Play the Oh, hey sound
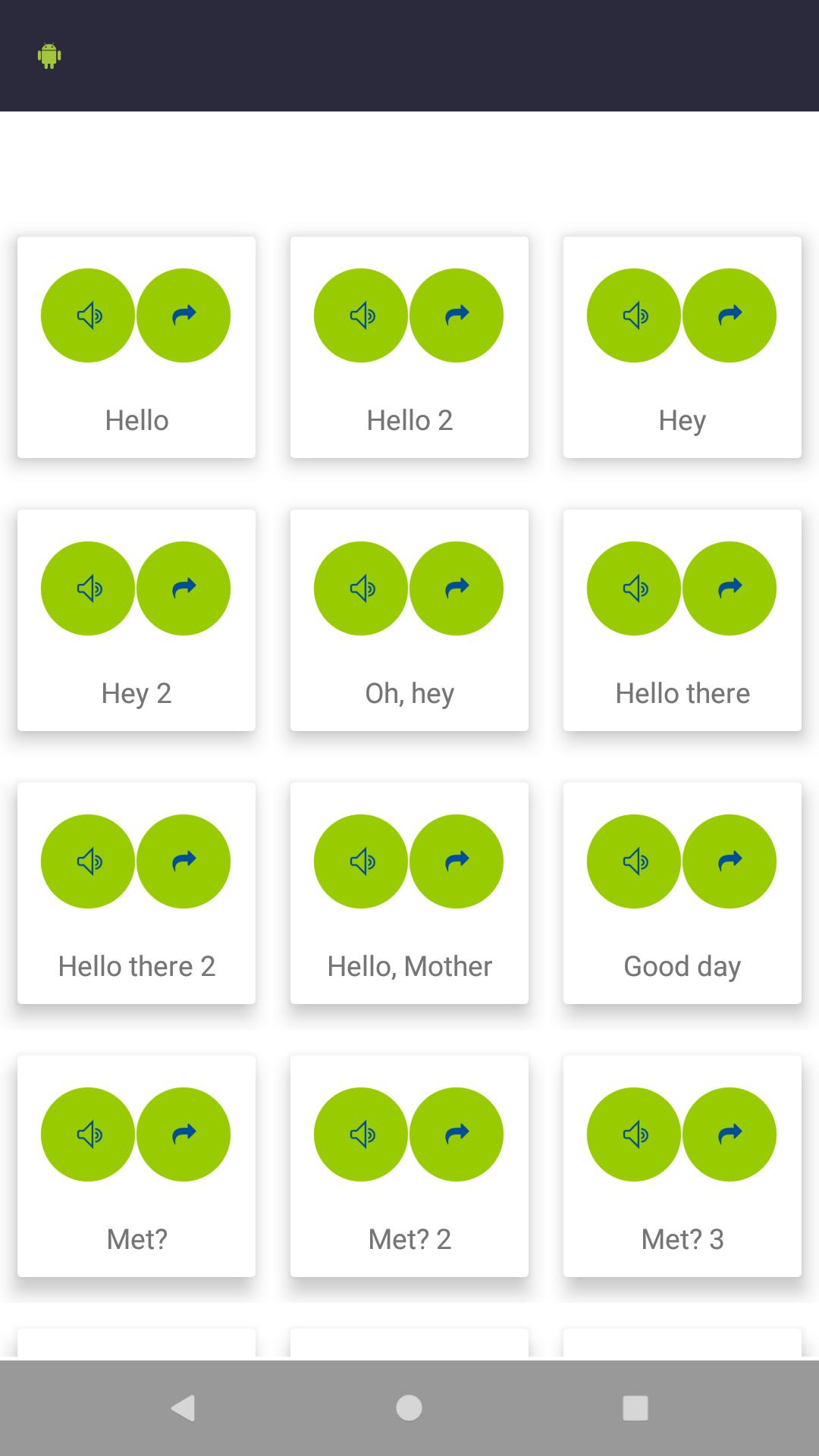819x1456 pixels. (x=361, y=588)
